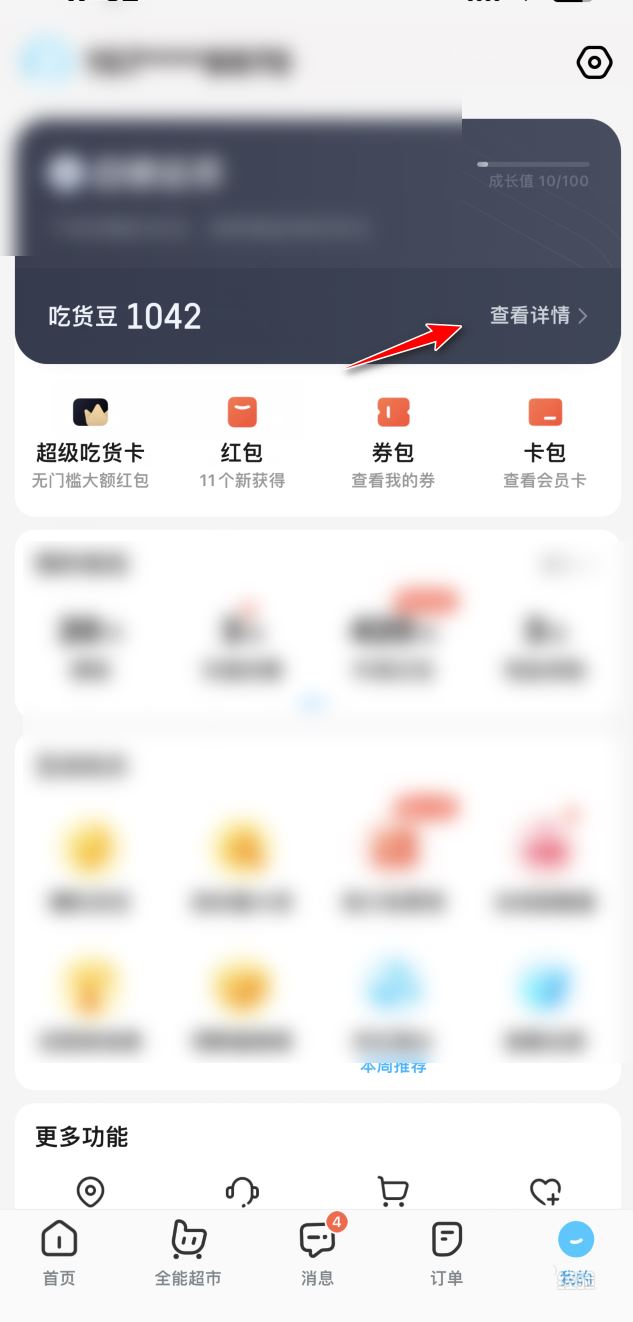Open settings hexagon icon
The width and height of the screenshot is (633, 1322).
pyautogui.click(x=594, y=63)
